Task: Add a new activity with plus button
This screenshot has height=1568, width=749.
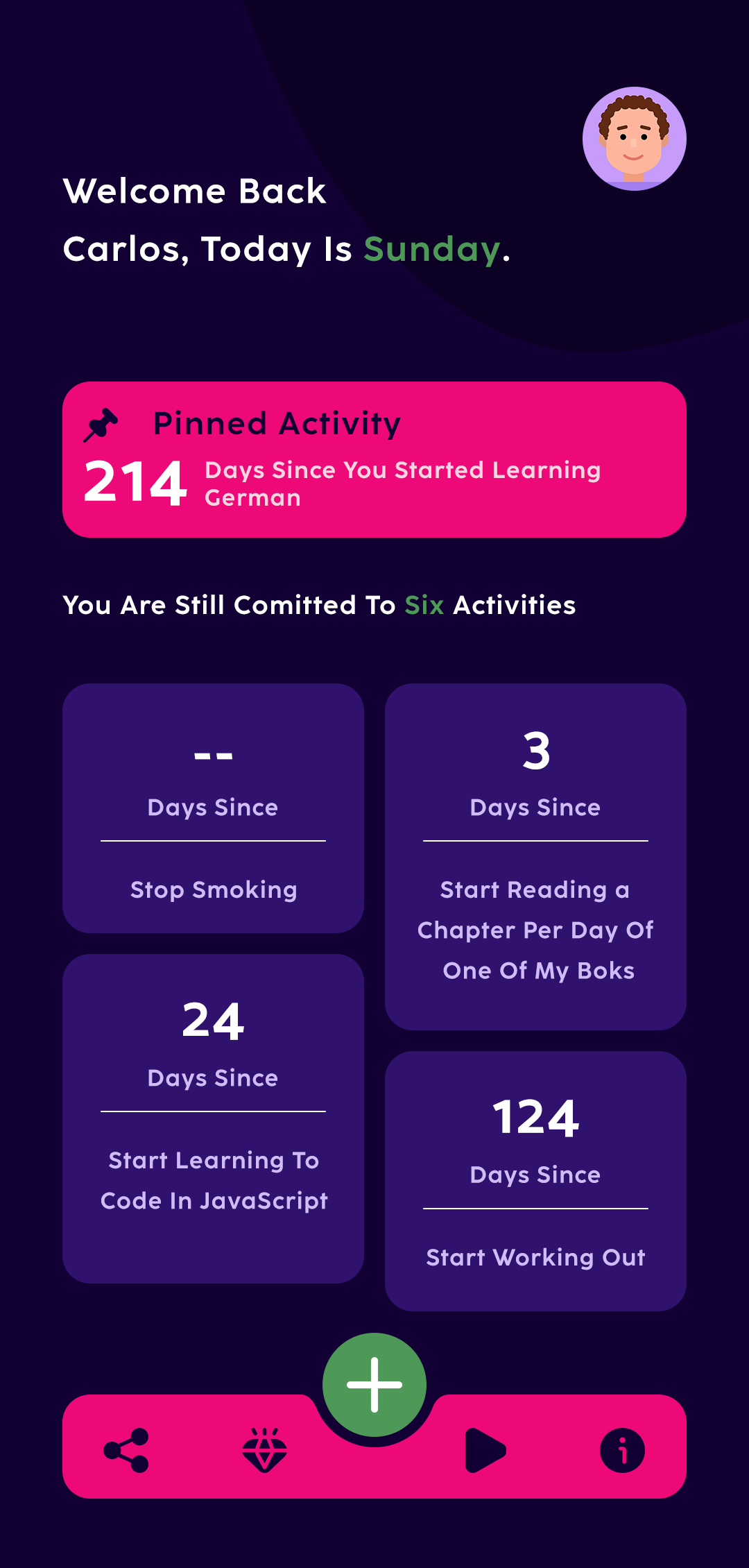Action: [374, 1385]
